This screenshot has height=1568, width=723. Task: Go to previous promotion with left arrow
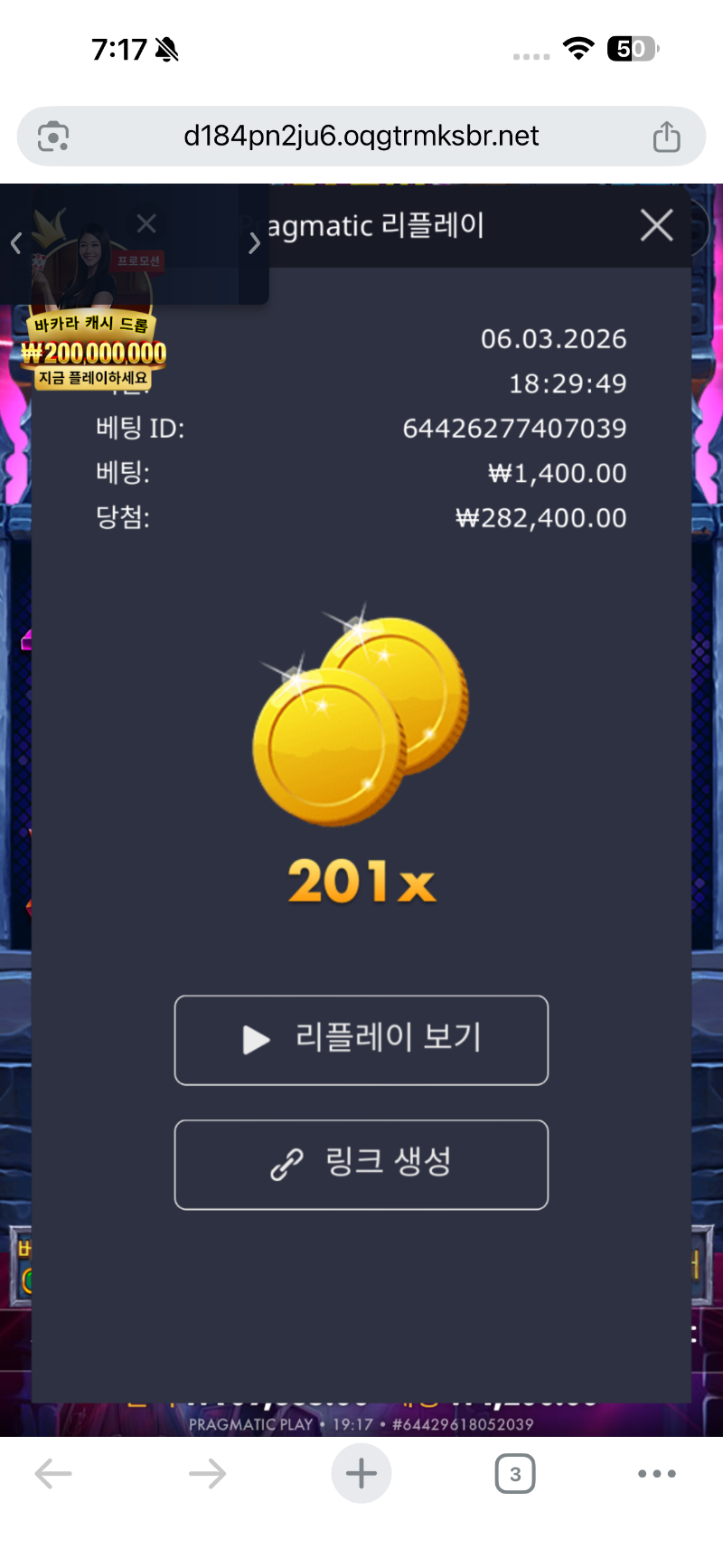click(x=15, y=243)
